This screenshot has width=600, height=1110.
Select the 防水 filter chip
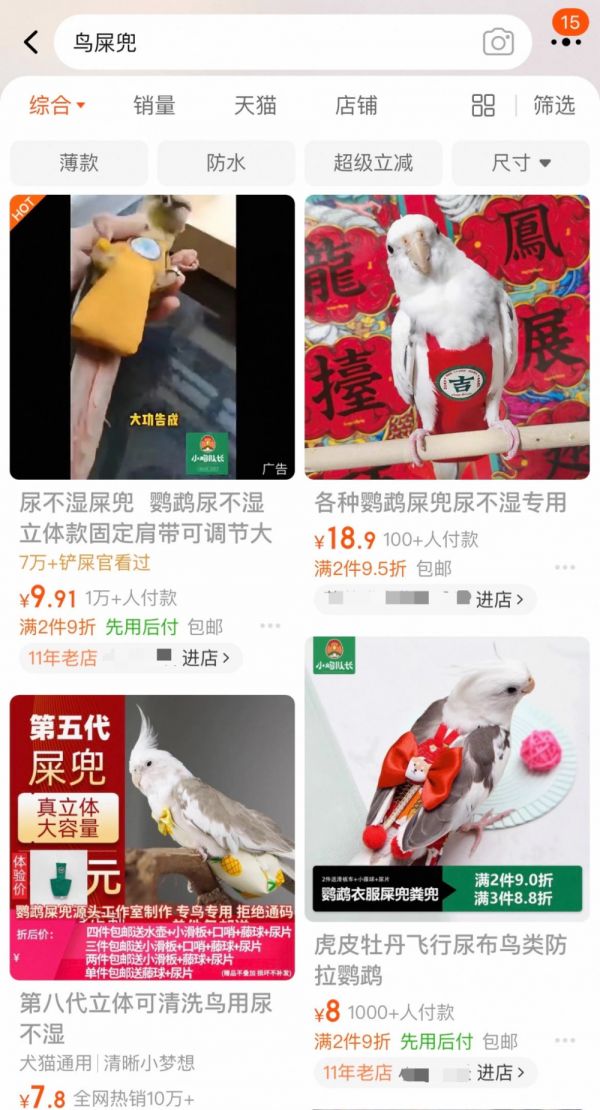(226, 163)
